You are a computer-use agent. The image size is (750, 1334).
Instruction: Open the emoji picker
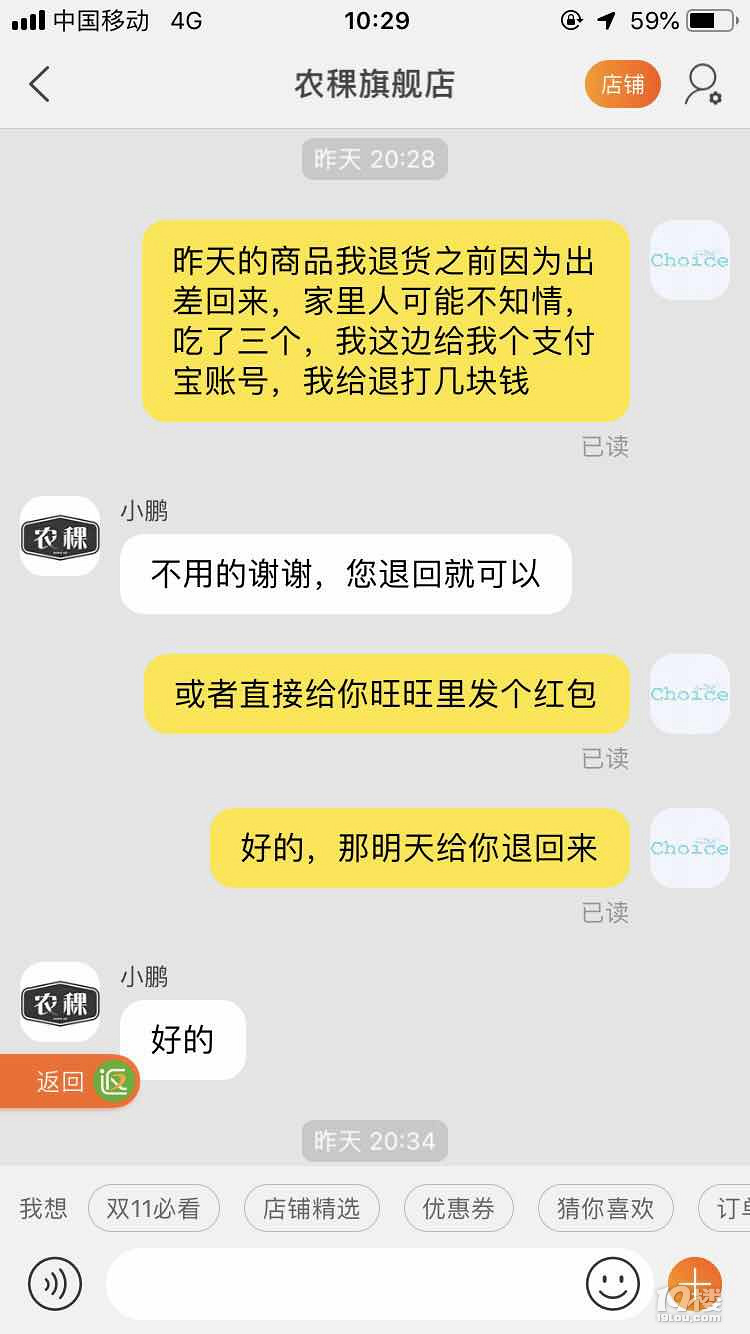point(612,1284)
